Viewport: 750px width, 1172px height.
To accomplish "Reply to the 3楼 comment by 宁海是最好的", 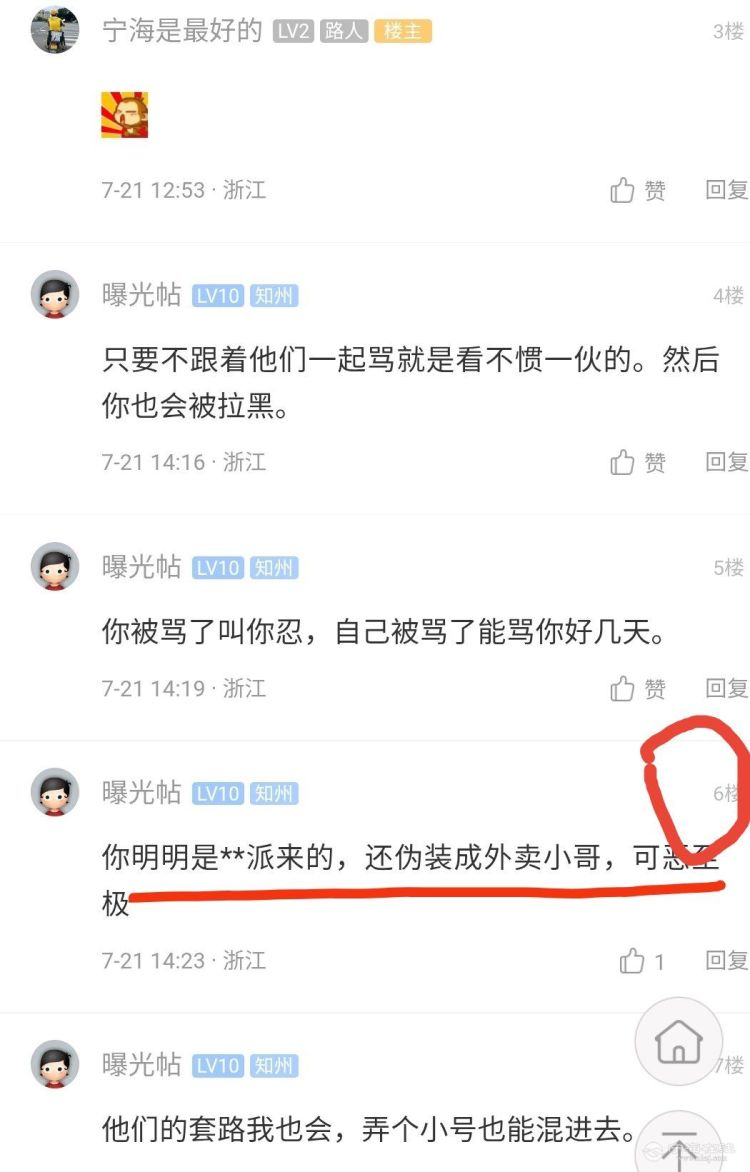I will pos(726,190).
